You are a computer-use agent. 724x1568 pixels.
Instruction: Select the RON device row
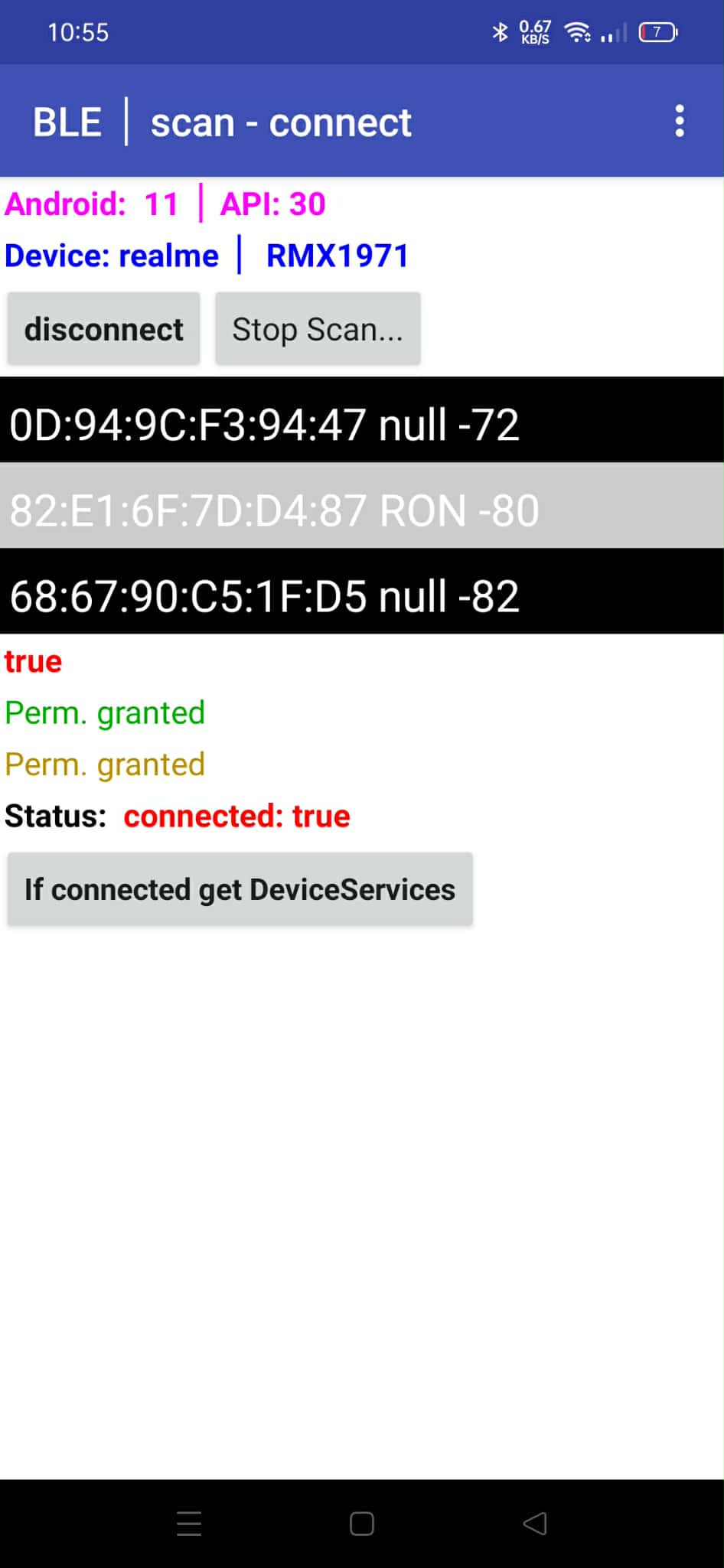click(361, 510)
